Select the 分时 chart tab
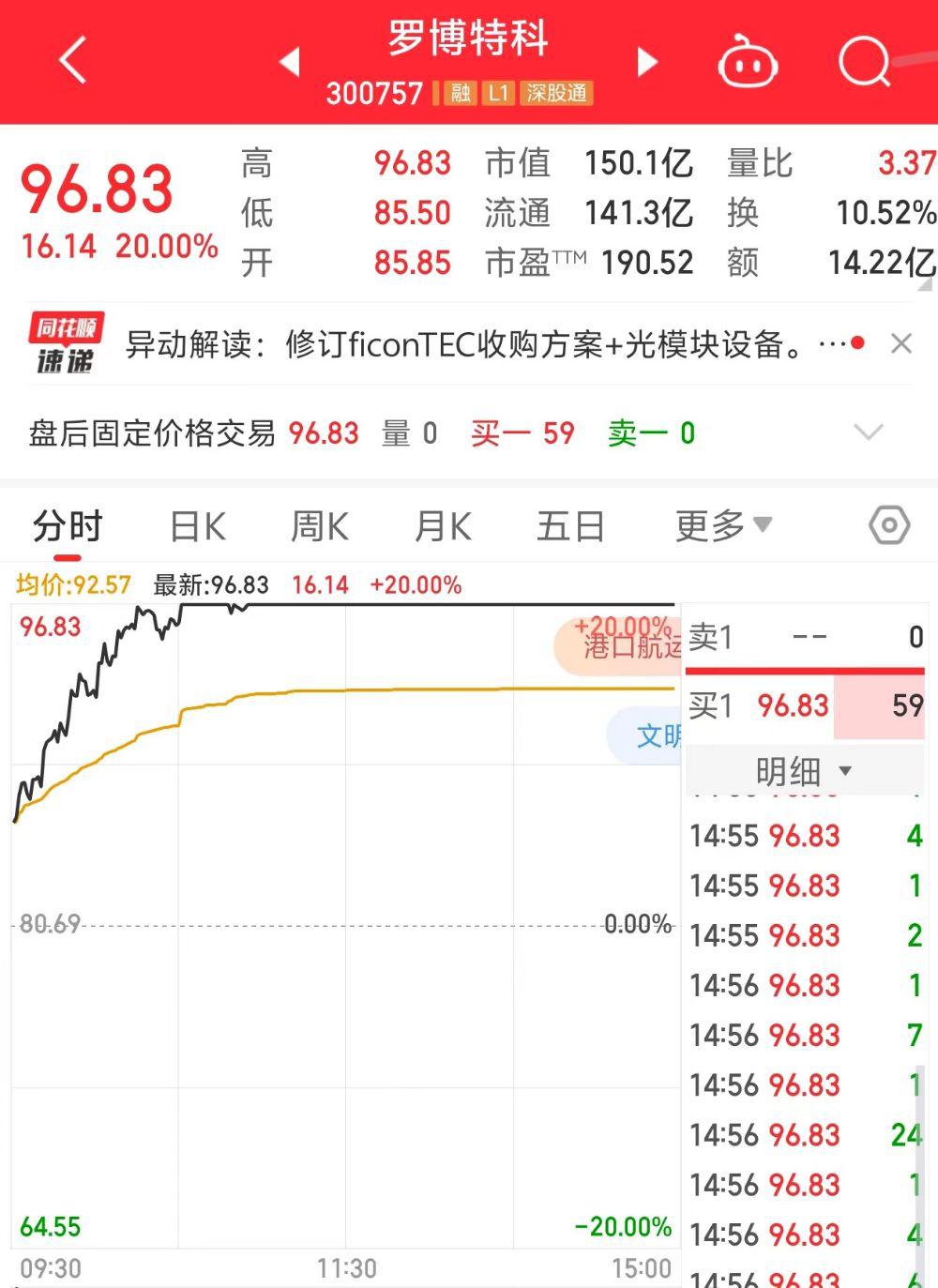Screen dimensions: 938x1288 (x=68, y=526)
